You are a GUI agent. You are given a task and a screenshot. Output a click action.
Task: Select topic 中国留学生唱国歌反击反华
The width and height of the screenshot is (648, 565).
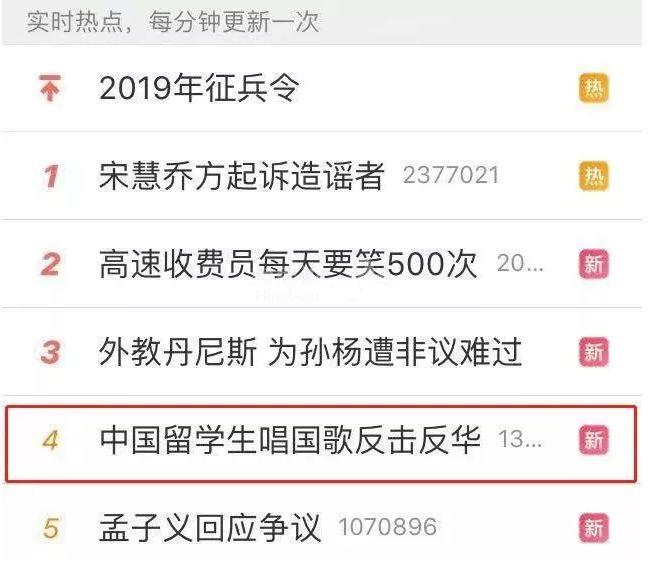290,440
